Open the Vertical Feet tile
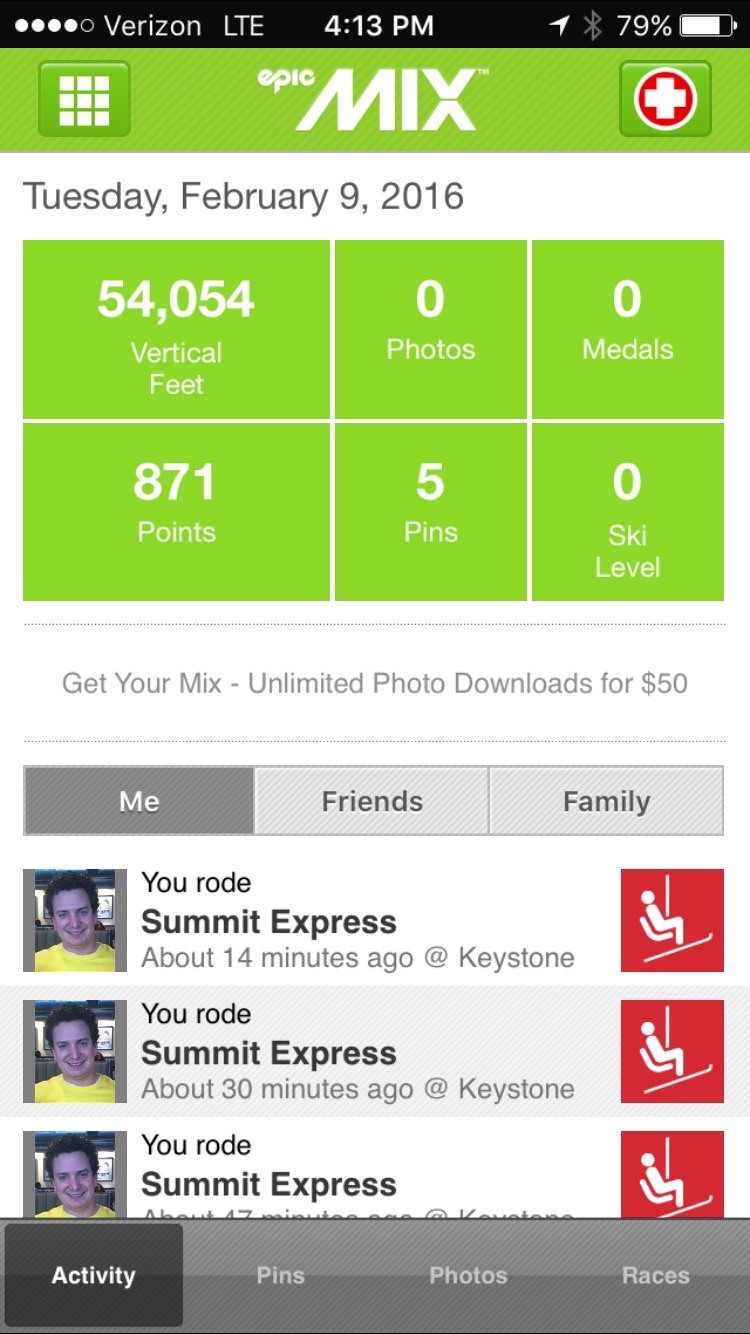 (176, 329)
